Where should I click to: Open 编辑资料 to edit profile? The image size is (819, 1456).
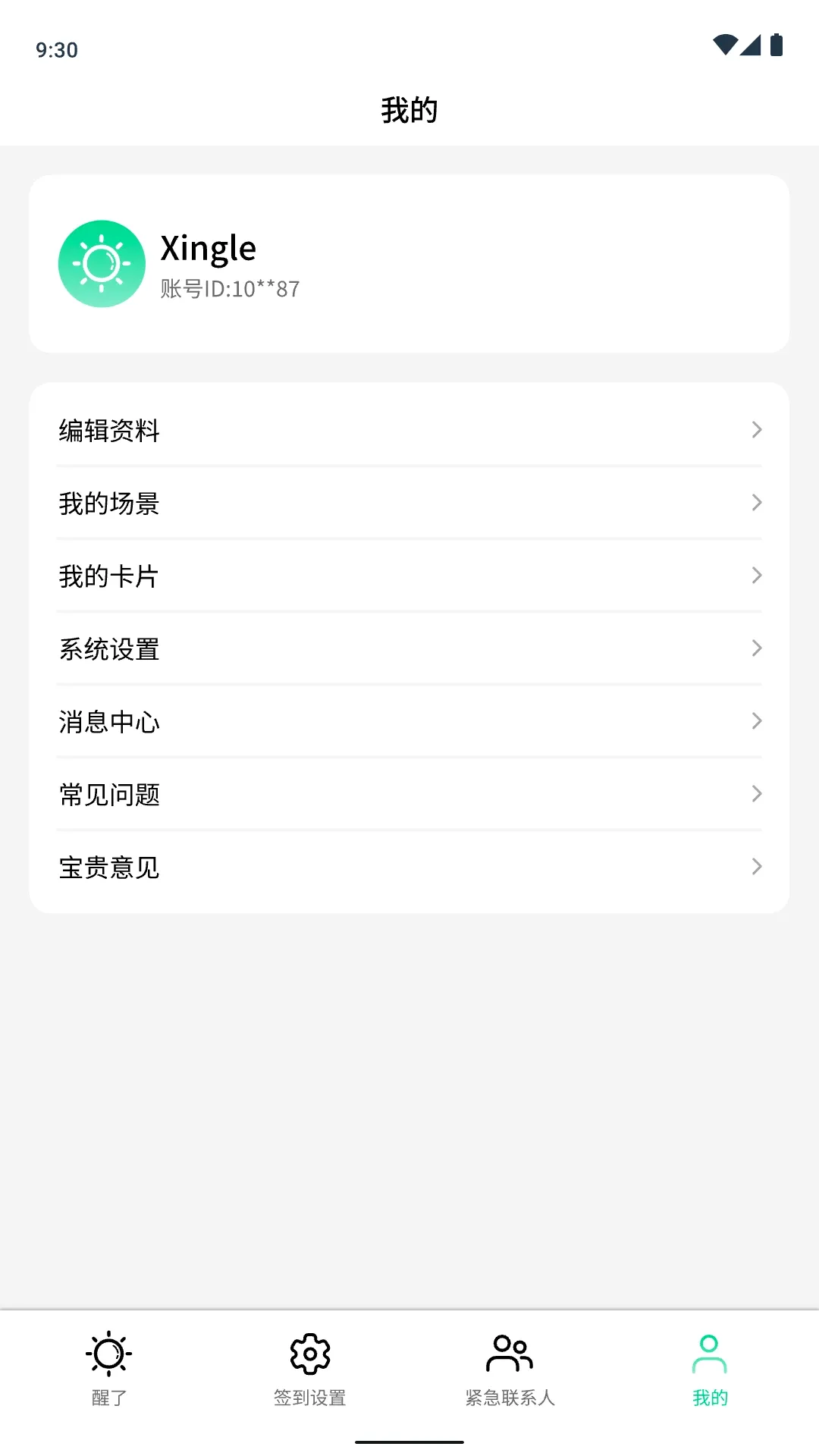(409, 430)
